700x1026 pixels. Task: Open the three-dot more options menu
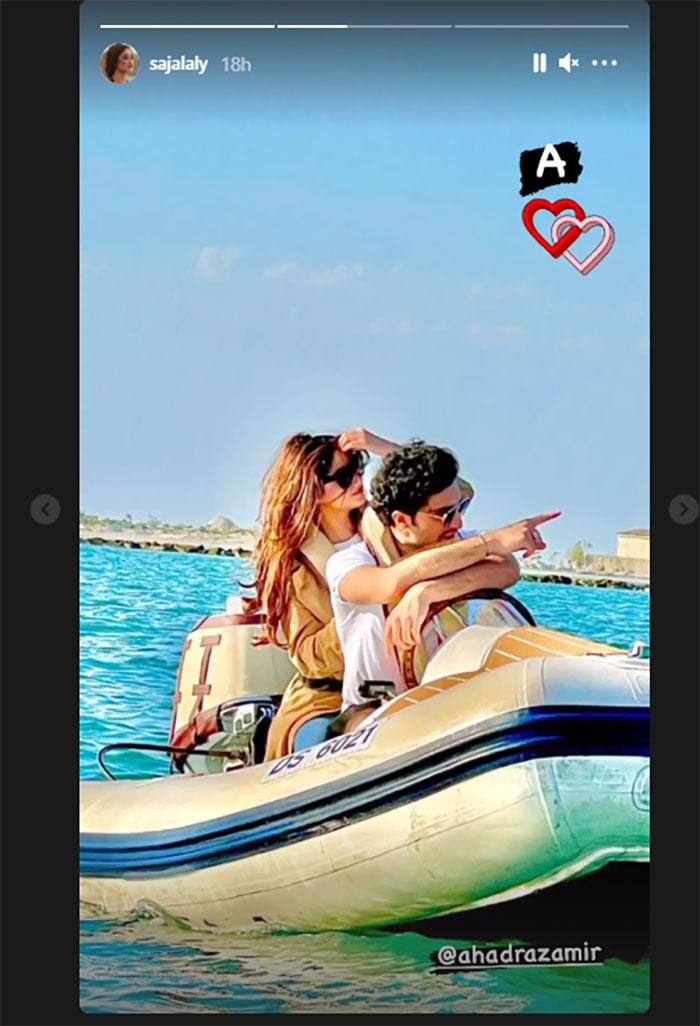pos(604,63)
